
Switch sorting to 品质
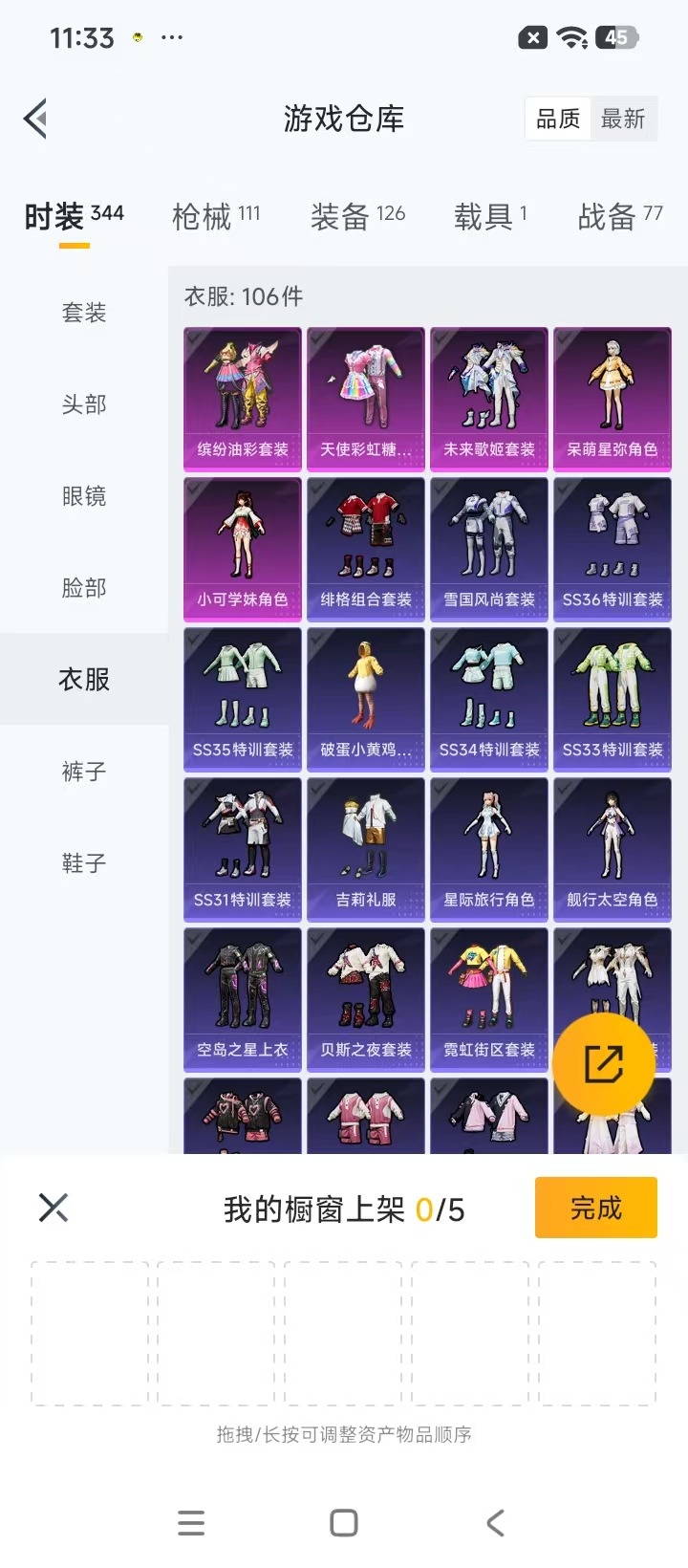(557, 119)
